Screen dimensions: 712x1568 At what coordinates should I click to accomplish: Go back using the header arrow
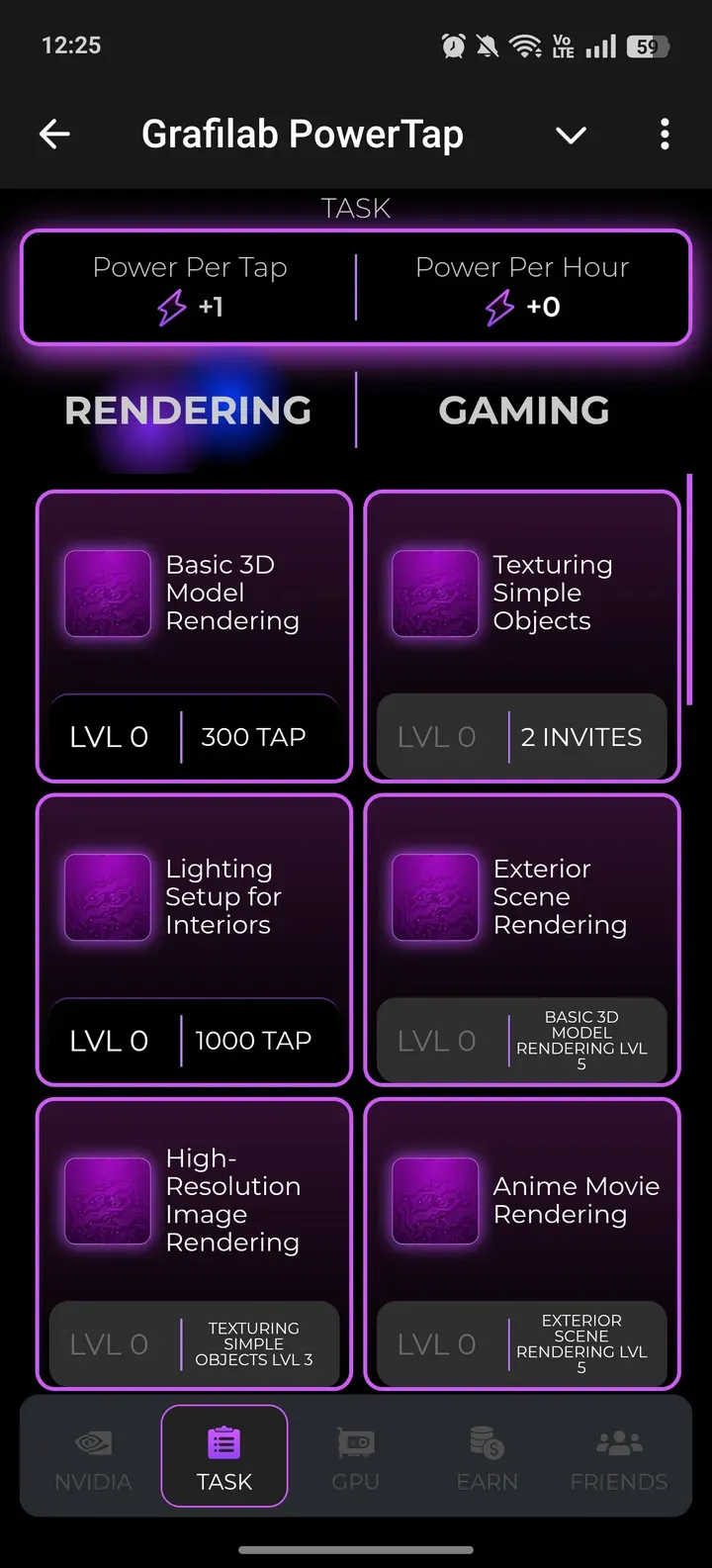pos(54,134)
